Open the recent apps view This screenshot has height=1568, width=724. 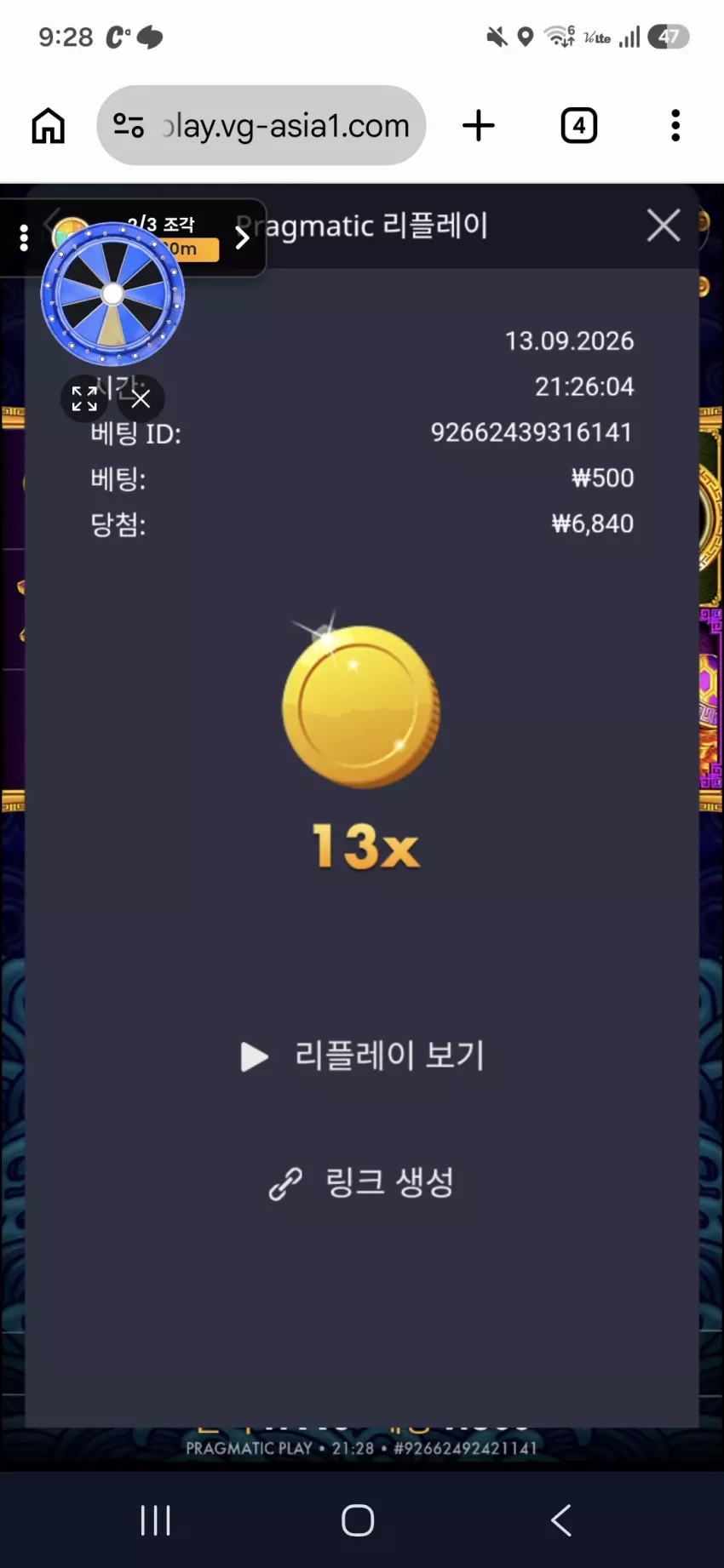[x=155, y=1519]
